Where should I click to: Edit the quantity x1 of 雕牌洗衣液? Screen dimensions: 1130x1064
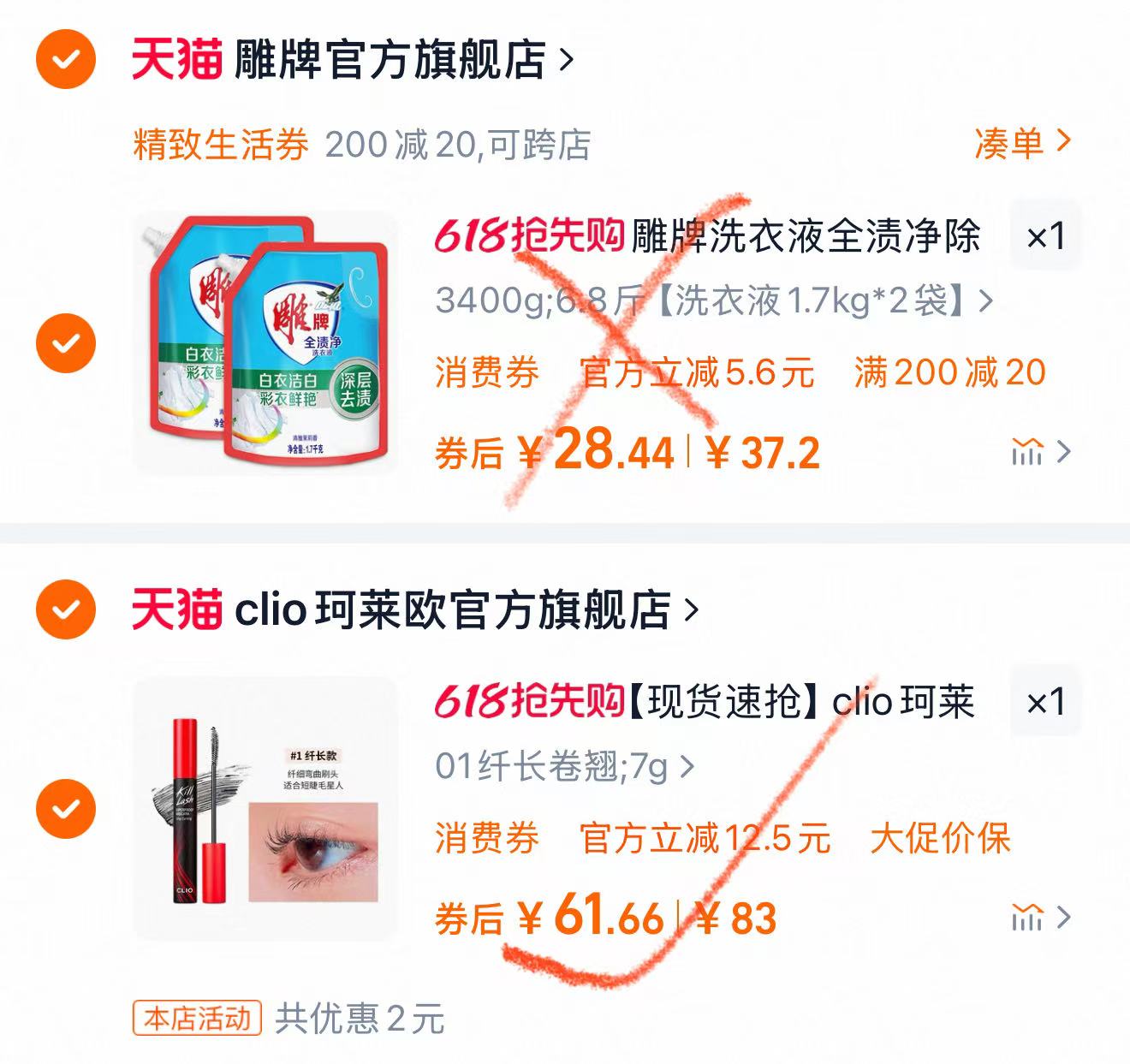point(1045,237)
